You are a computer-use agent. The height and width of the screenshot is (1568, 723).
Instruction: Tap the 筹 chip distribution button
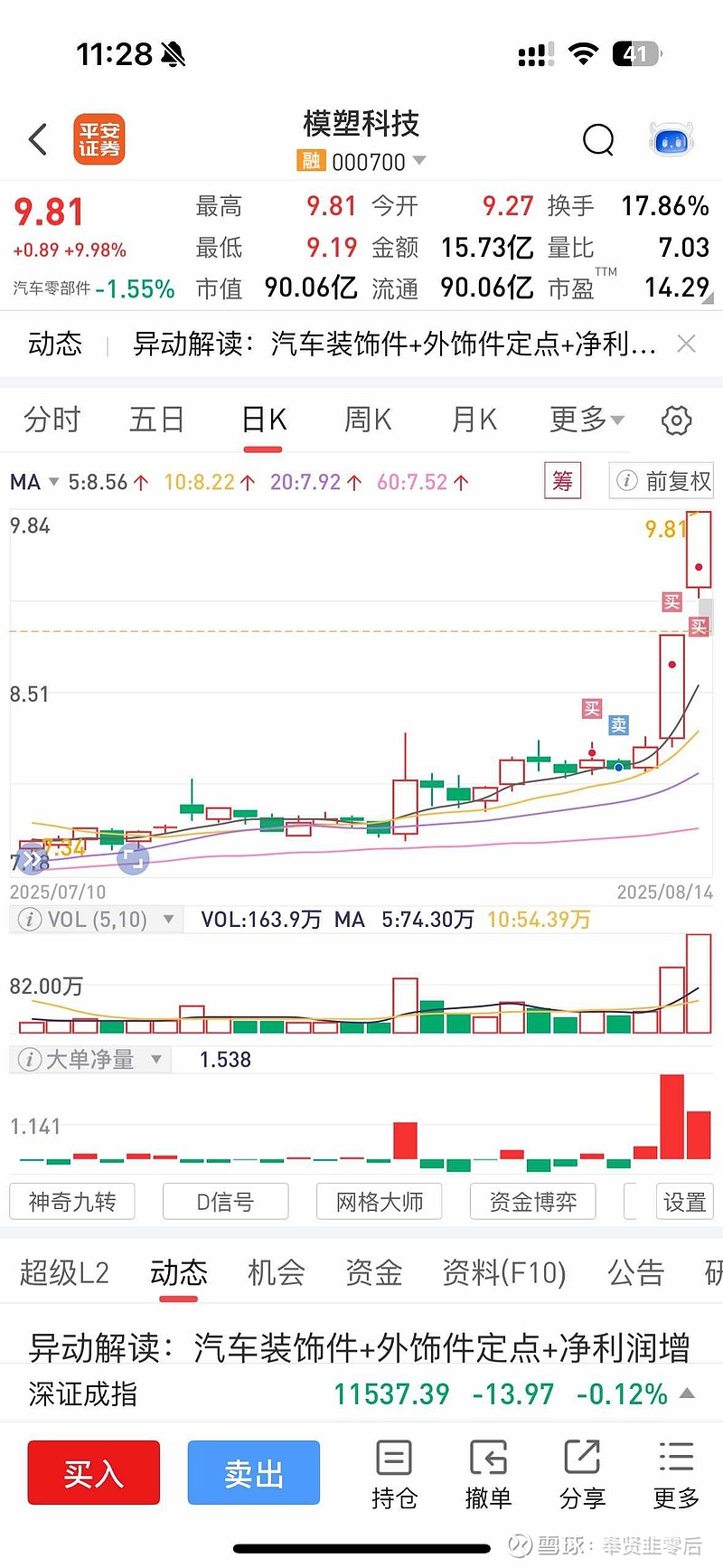point(562,481)
